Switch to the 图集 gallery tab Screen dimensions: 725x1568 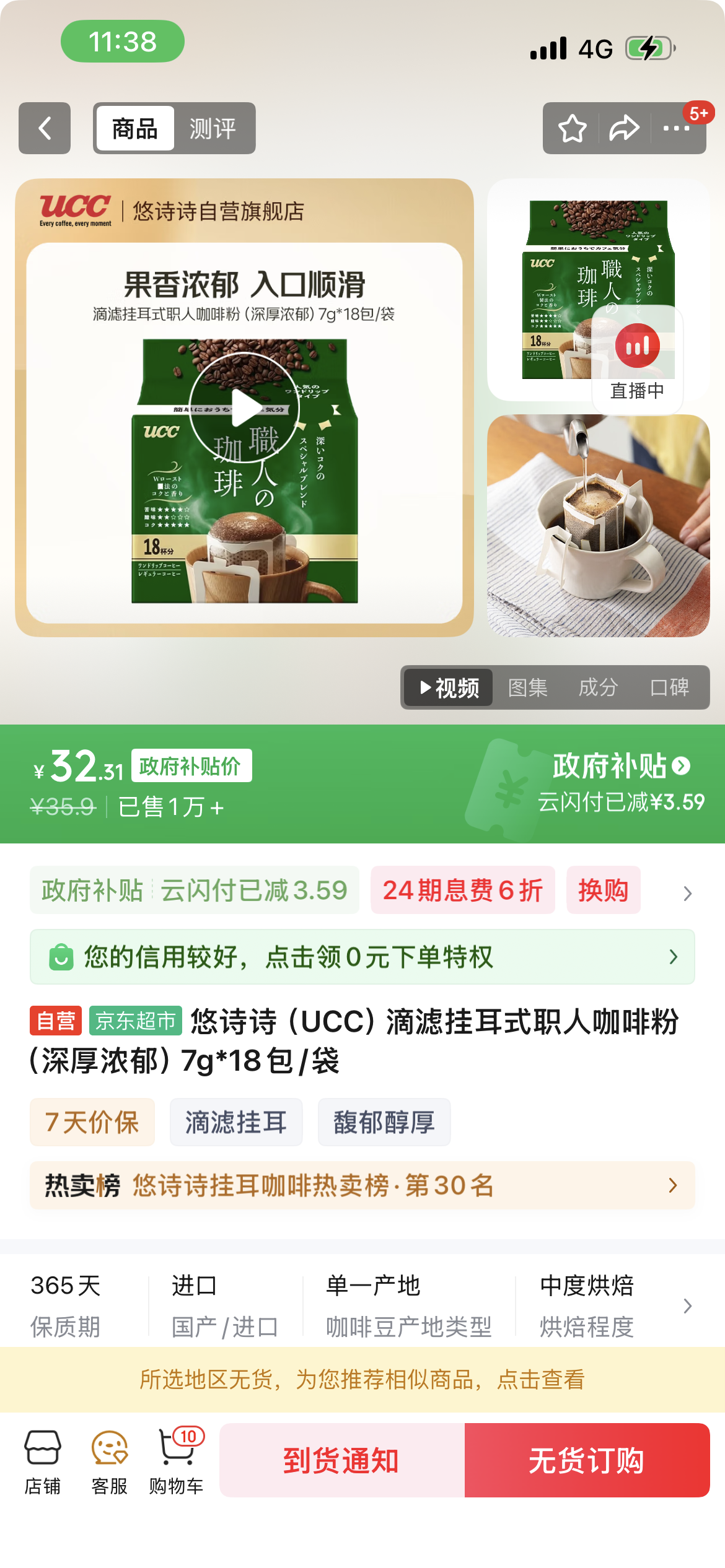tap(527, 687)
